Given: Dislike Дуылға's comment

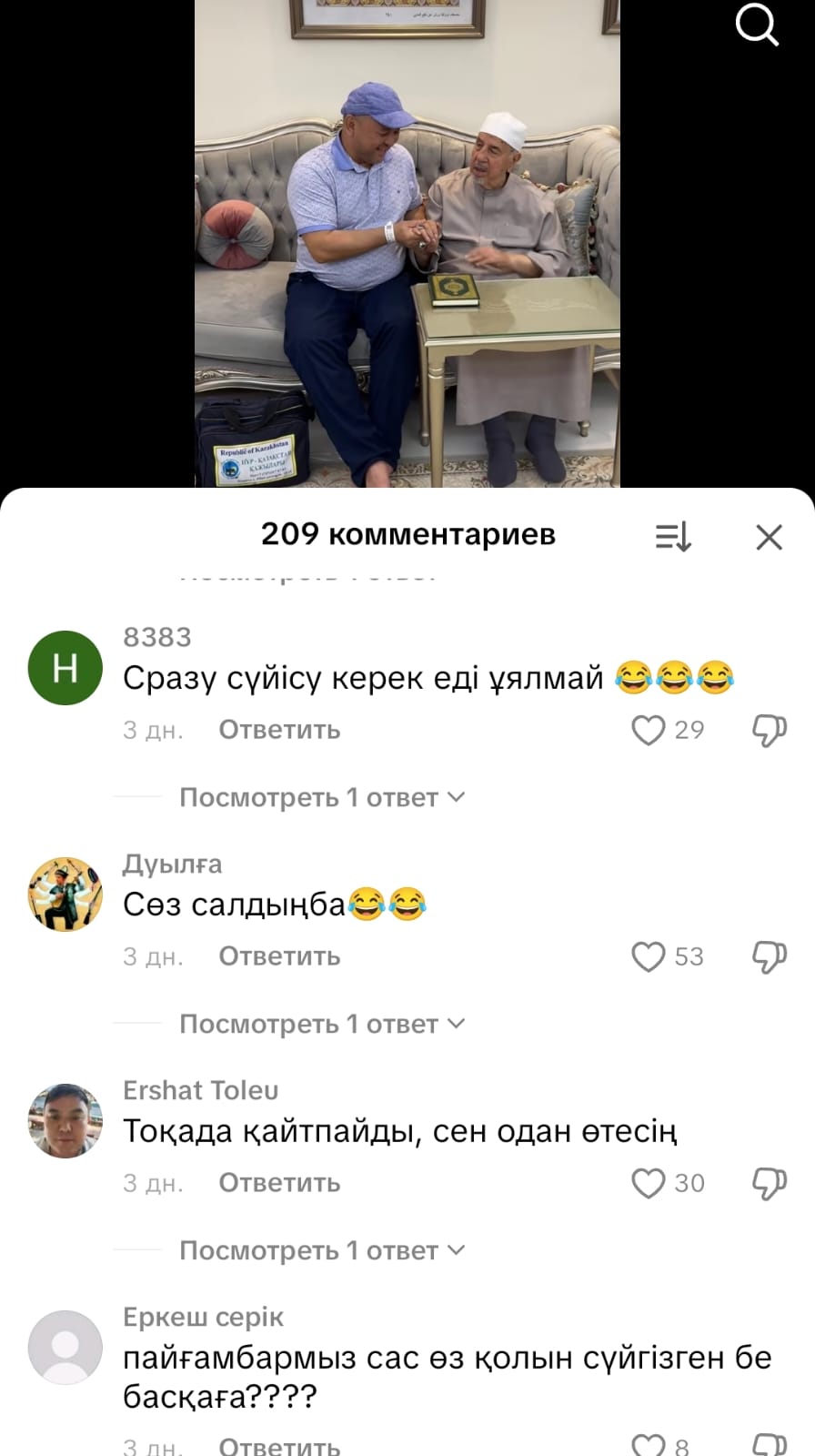Looking at the screenshot, I should click(x=769, y=956).
